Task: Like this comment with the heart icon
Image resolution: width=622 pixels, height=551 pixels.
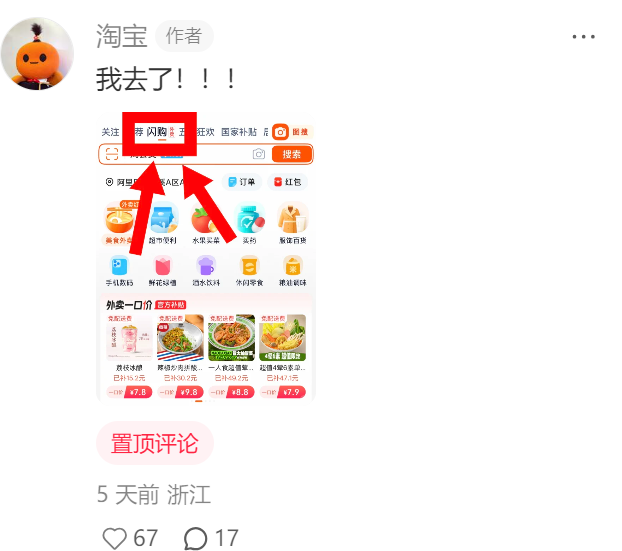Action: tap(115, 538)
